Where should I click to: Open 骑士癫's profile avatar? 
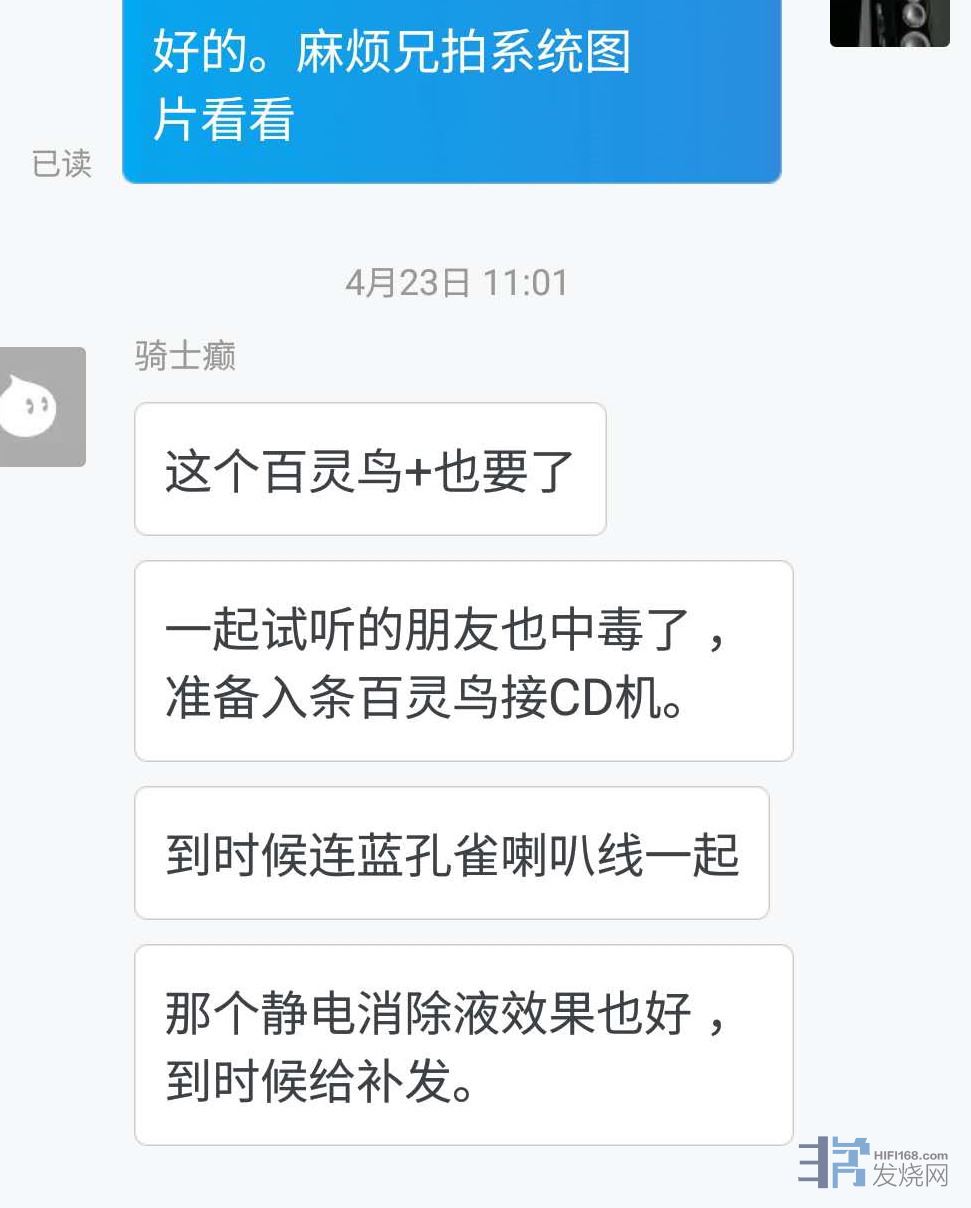click(x=42, y=407)
